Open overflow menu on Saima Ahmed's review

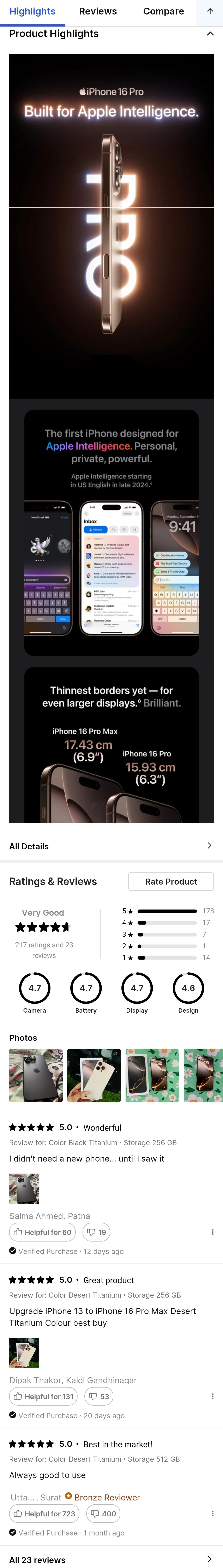point(212,1232)
